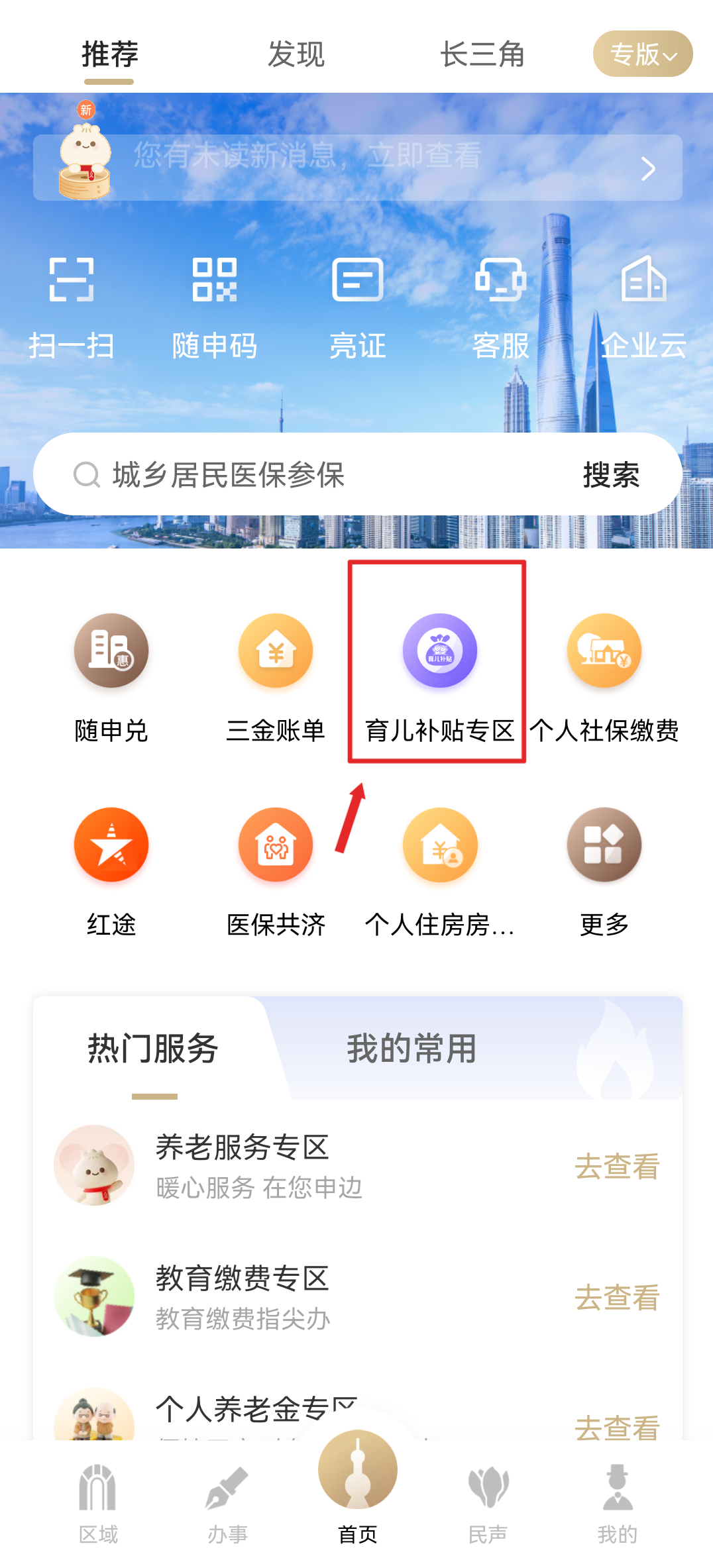Open 育儿补贴专区 service
This screenshot has height=1568, width=713.
[439, 676]
